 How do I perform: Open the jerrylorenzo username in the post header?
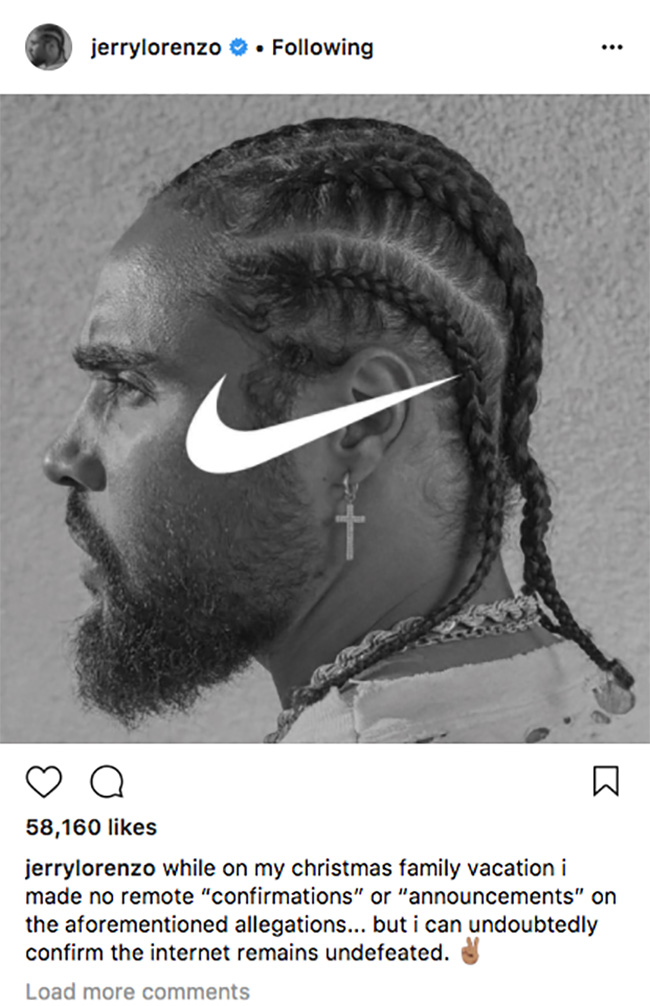coord(155,47)
